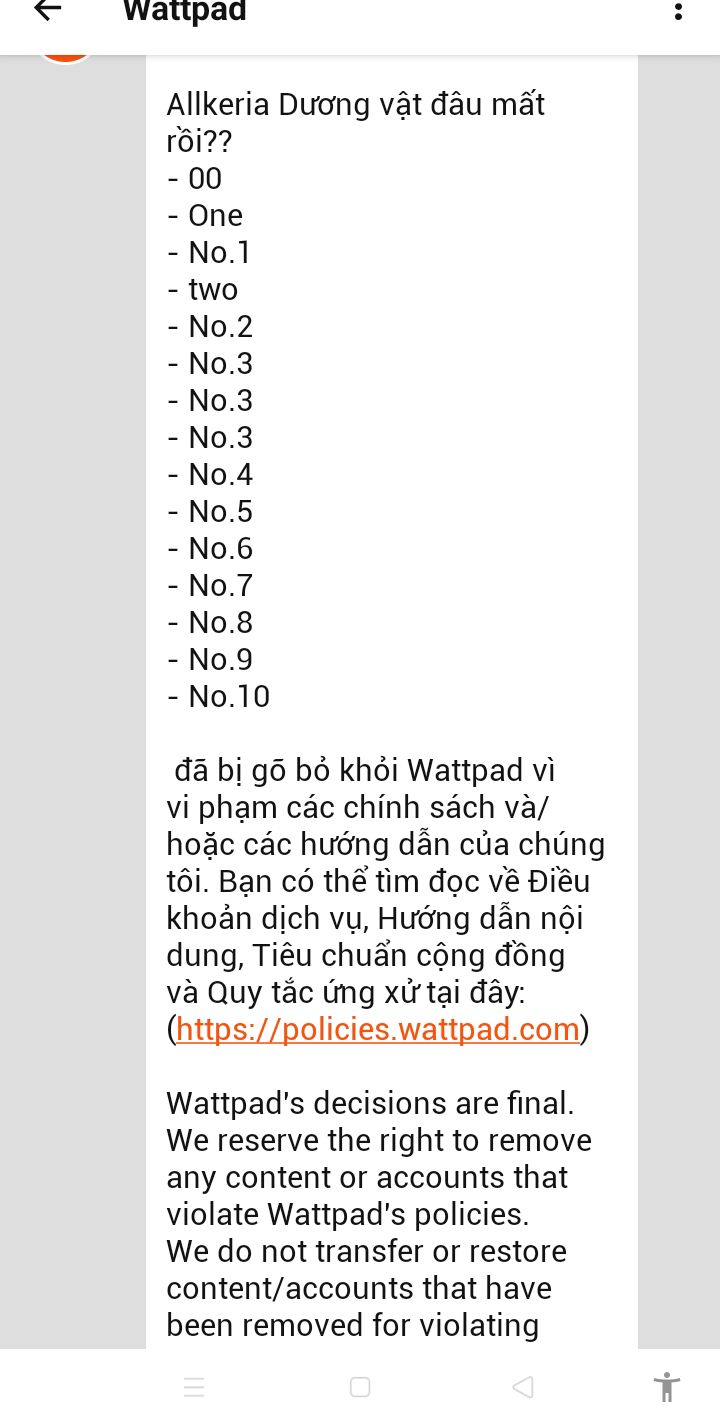The width and height of the screenshot is (720, 1424).
Task: Open the policies.wattpad.com link
Action: [378, 1029]
